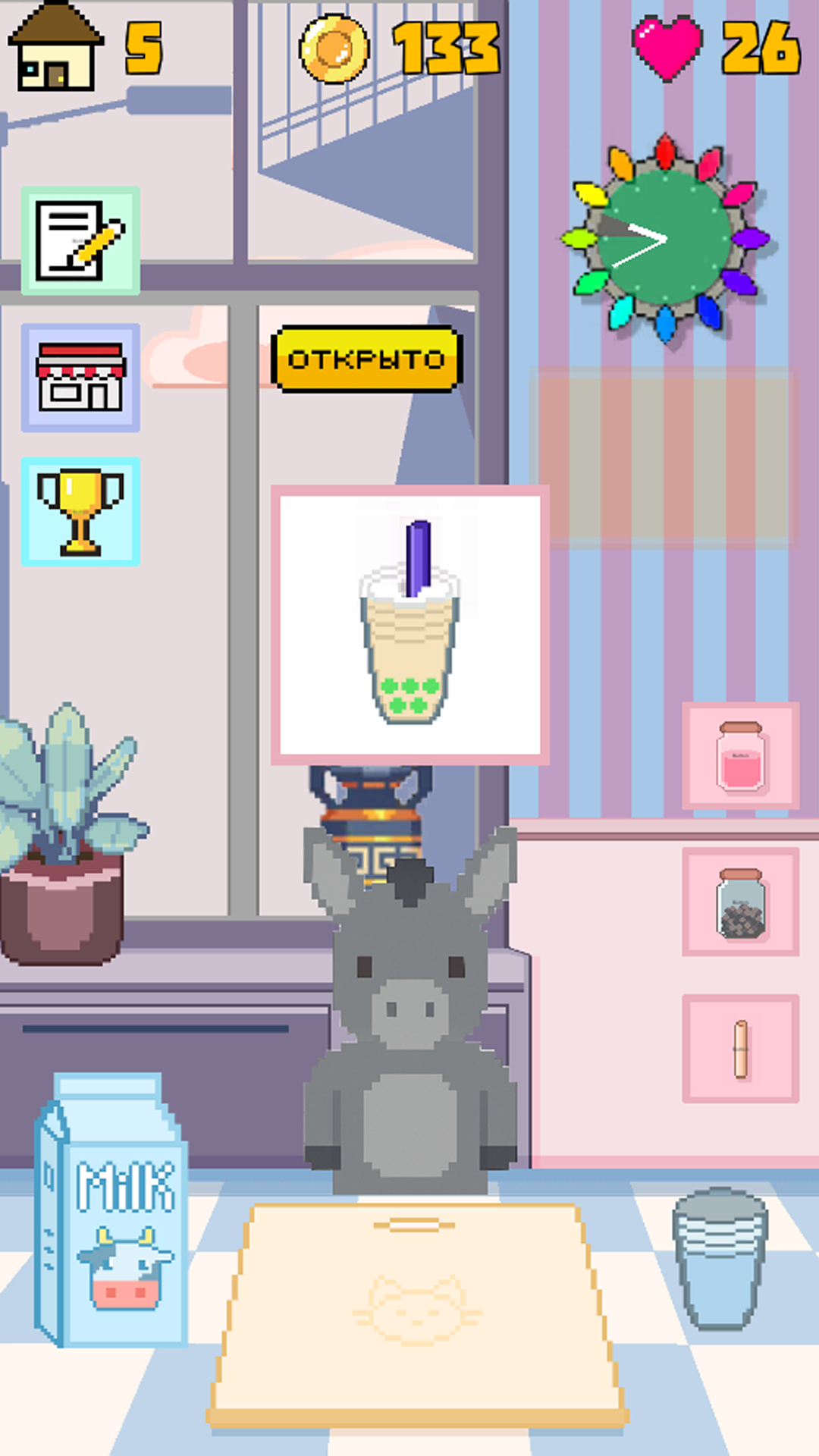819x1456 pixels.
Task: Tap the milk carton
Action: 112,1211
